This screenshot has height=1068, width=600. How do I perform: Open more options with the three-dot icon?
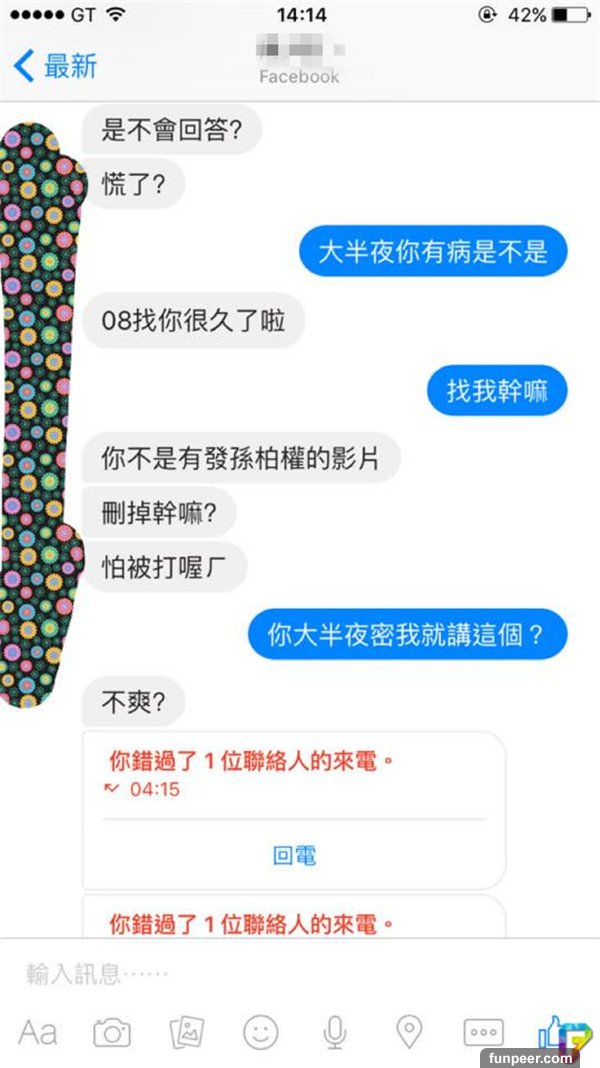pyautogui.click(x=484, y=1032)
